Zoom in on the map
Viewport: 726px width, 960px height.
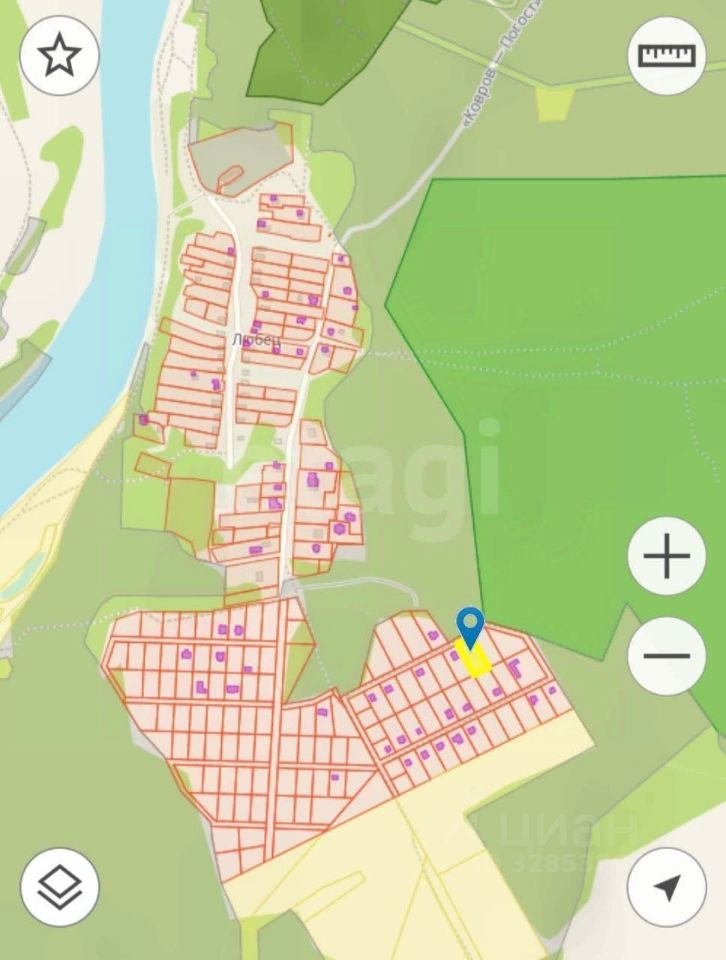(666, 557)
